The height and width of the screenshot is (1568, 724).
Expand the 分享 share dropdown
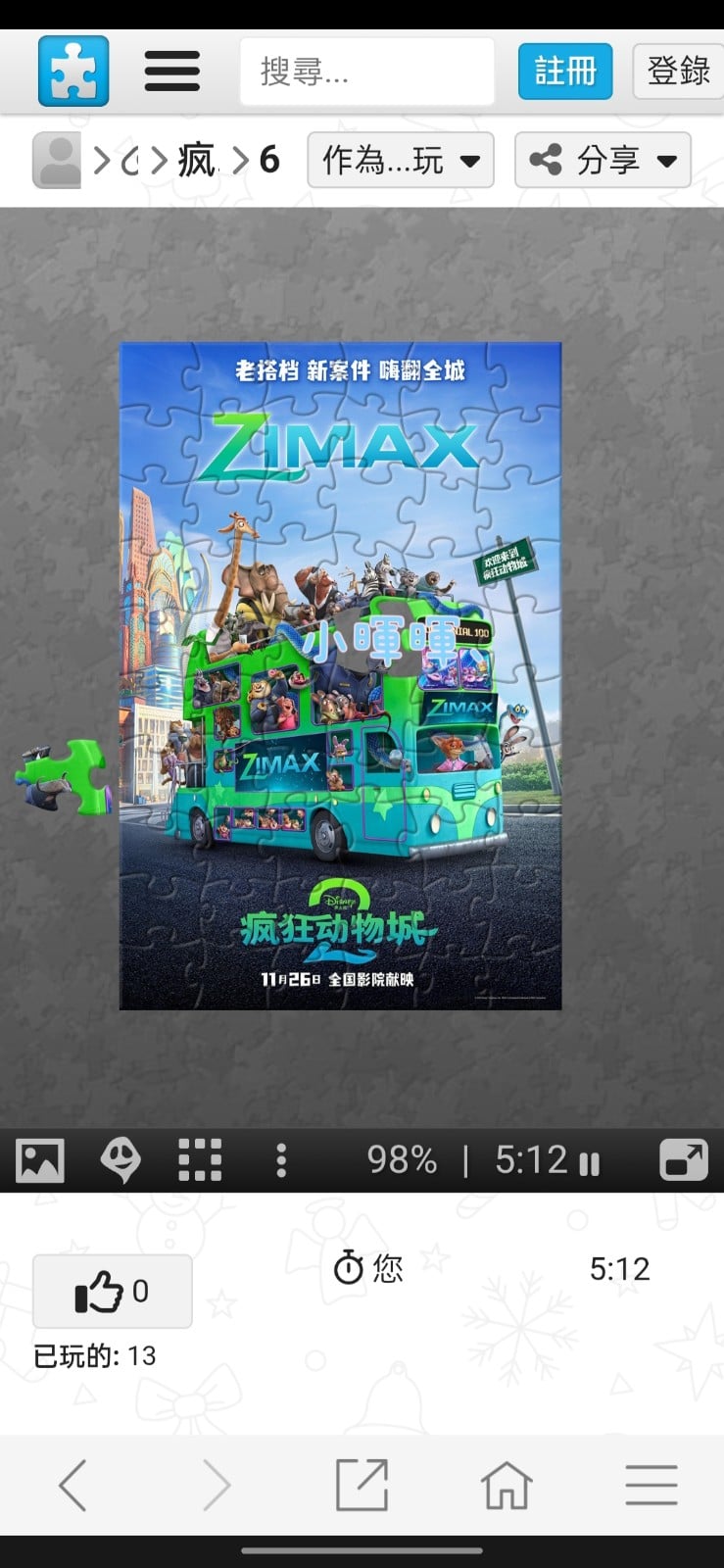click(x=603, y=161)
